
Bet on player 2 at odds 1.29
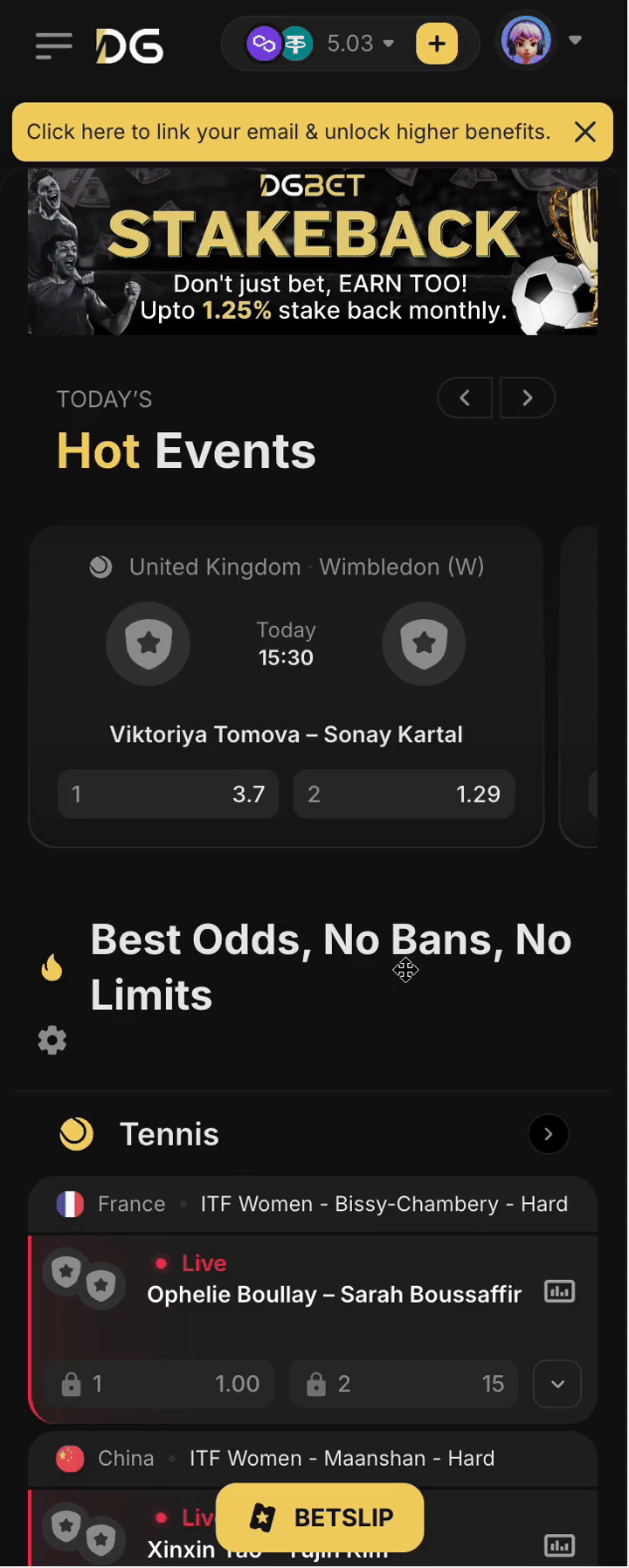click(x=404, y=794)
